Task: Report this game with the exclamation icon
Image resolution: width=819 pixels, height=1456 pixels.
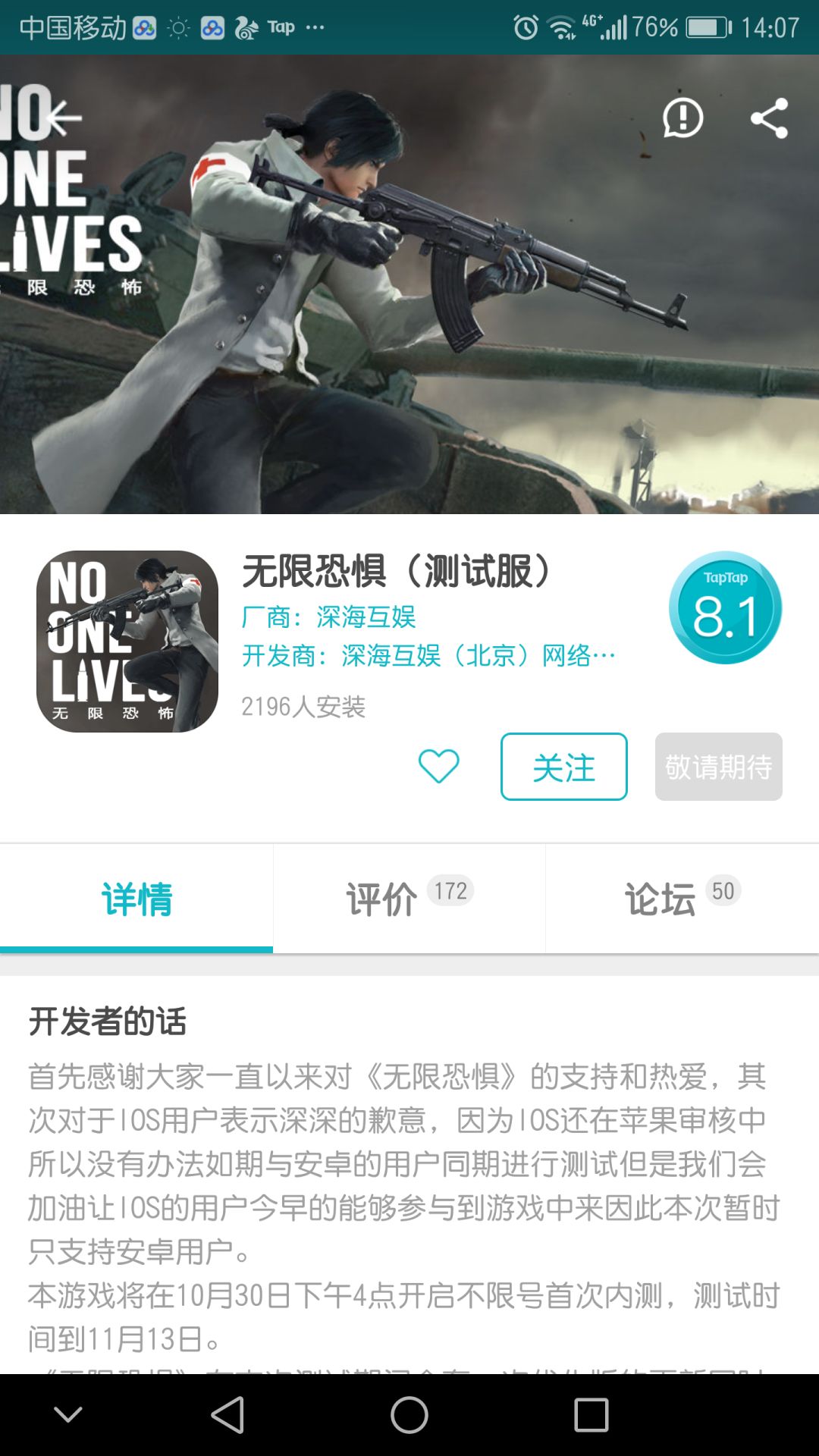Action: coord(683,118)
